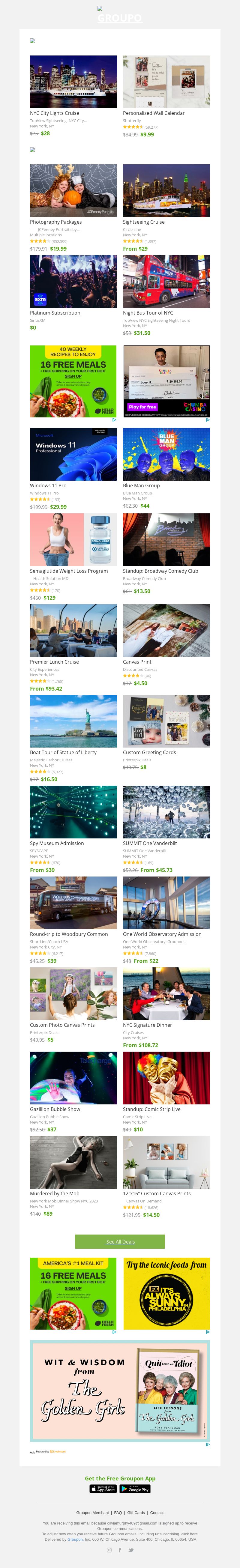Open the Spy Museum Admission deal

pyautogui.click(x=73, y=812)
